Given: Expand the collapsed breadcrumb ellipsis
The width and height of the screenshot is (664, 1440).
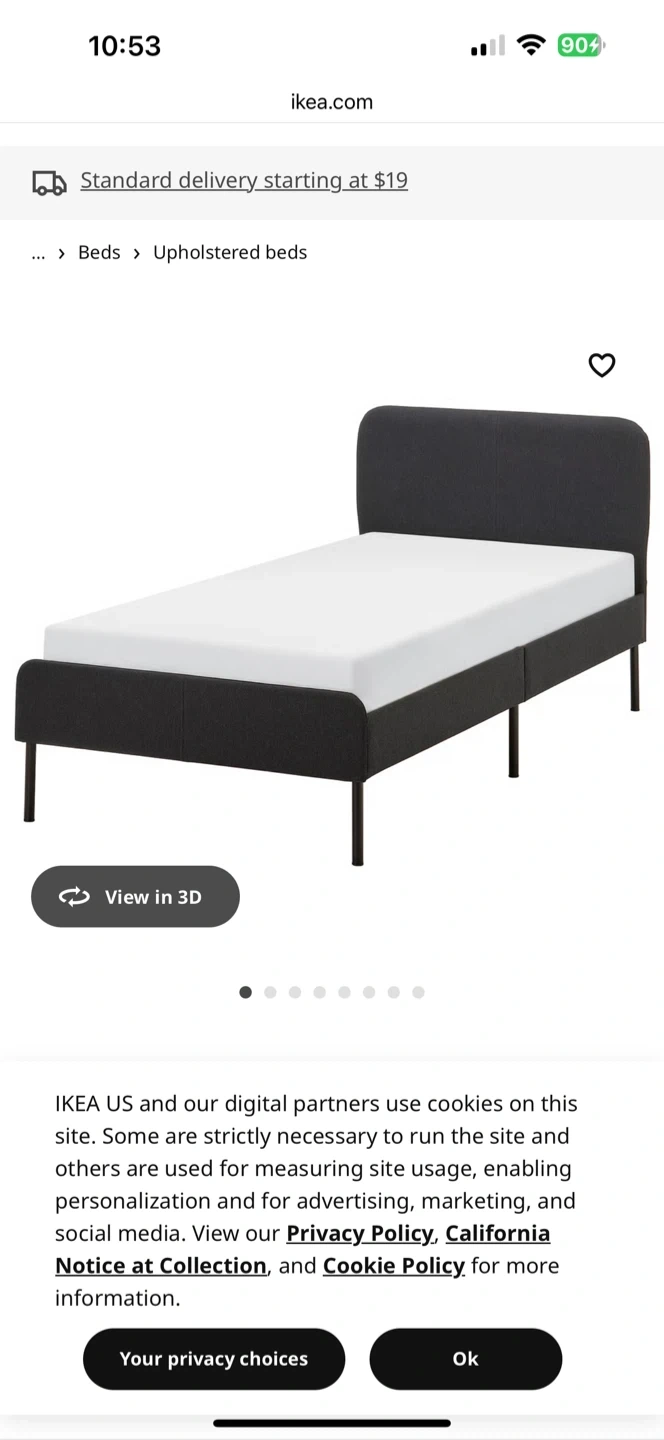Looking at the screenshot, I should click(38, 253).
